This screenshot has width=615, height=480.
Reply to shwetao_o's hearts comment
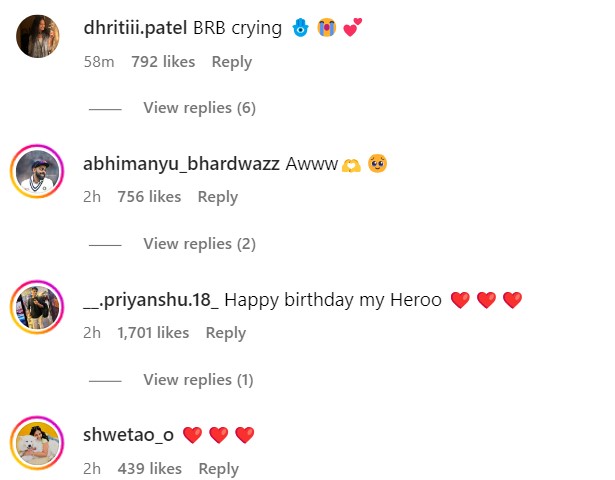218,468
